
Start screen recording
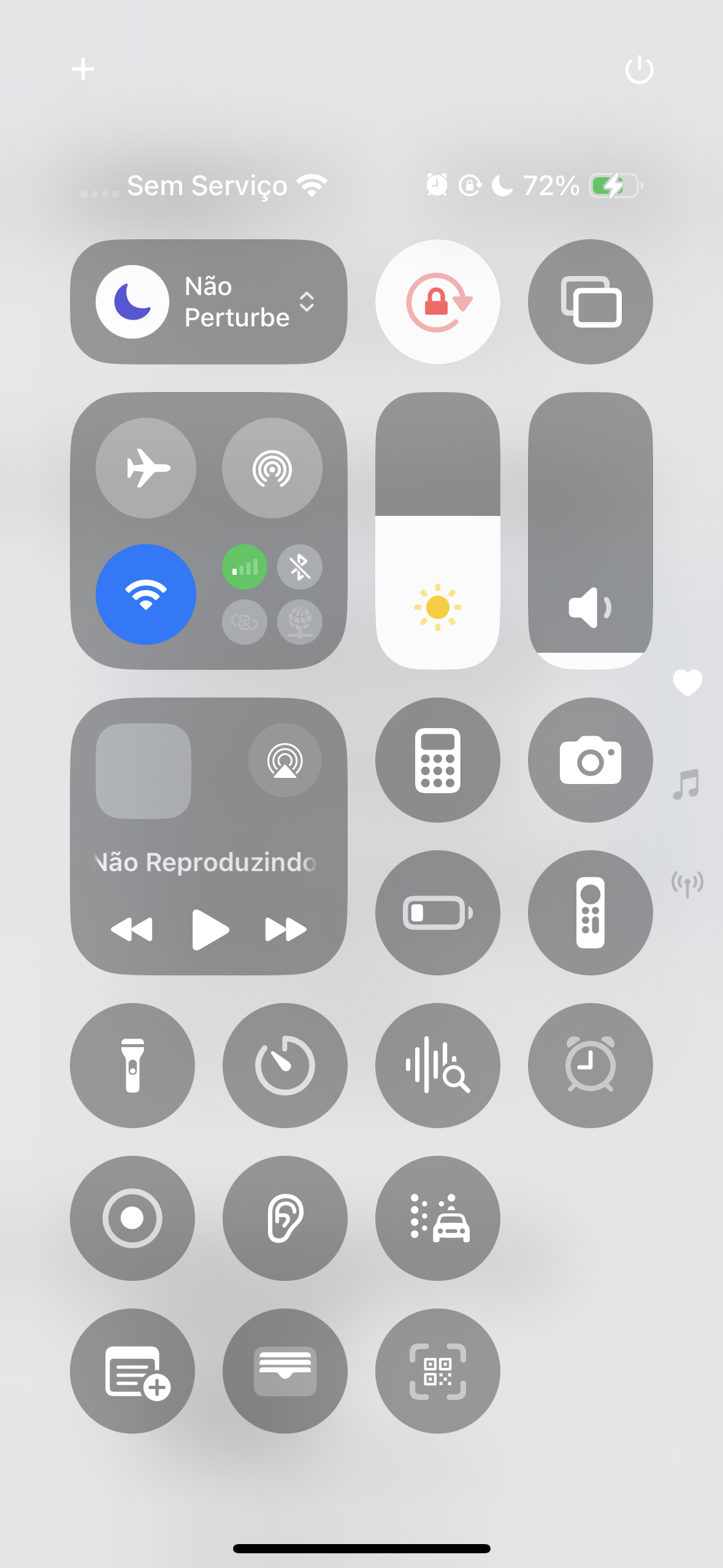tap(132, 1218)
